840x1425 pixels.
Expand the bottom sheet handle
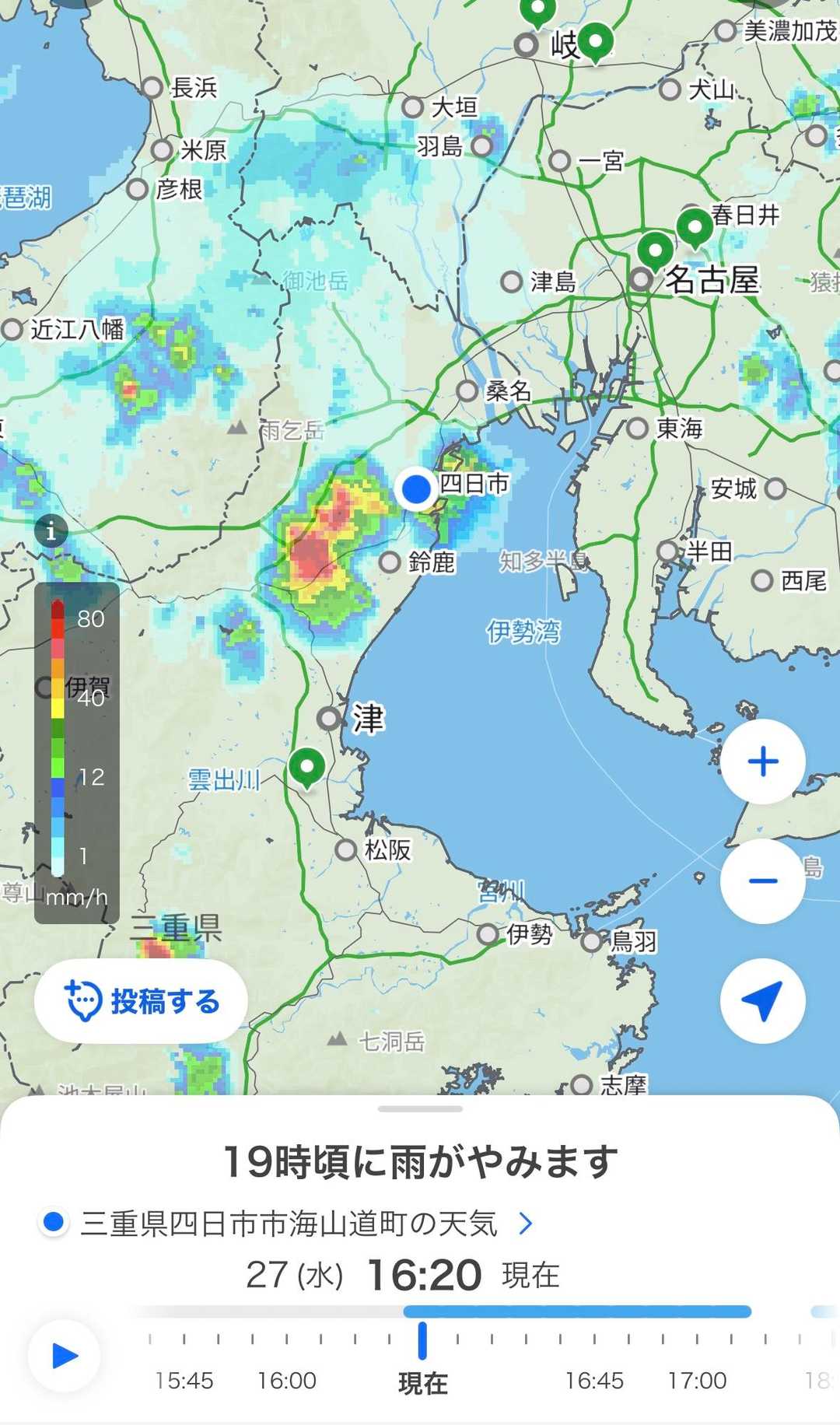coord(420,1108)
